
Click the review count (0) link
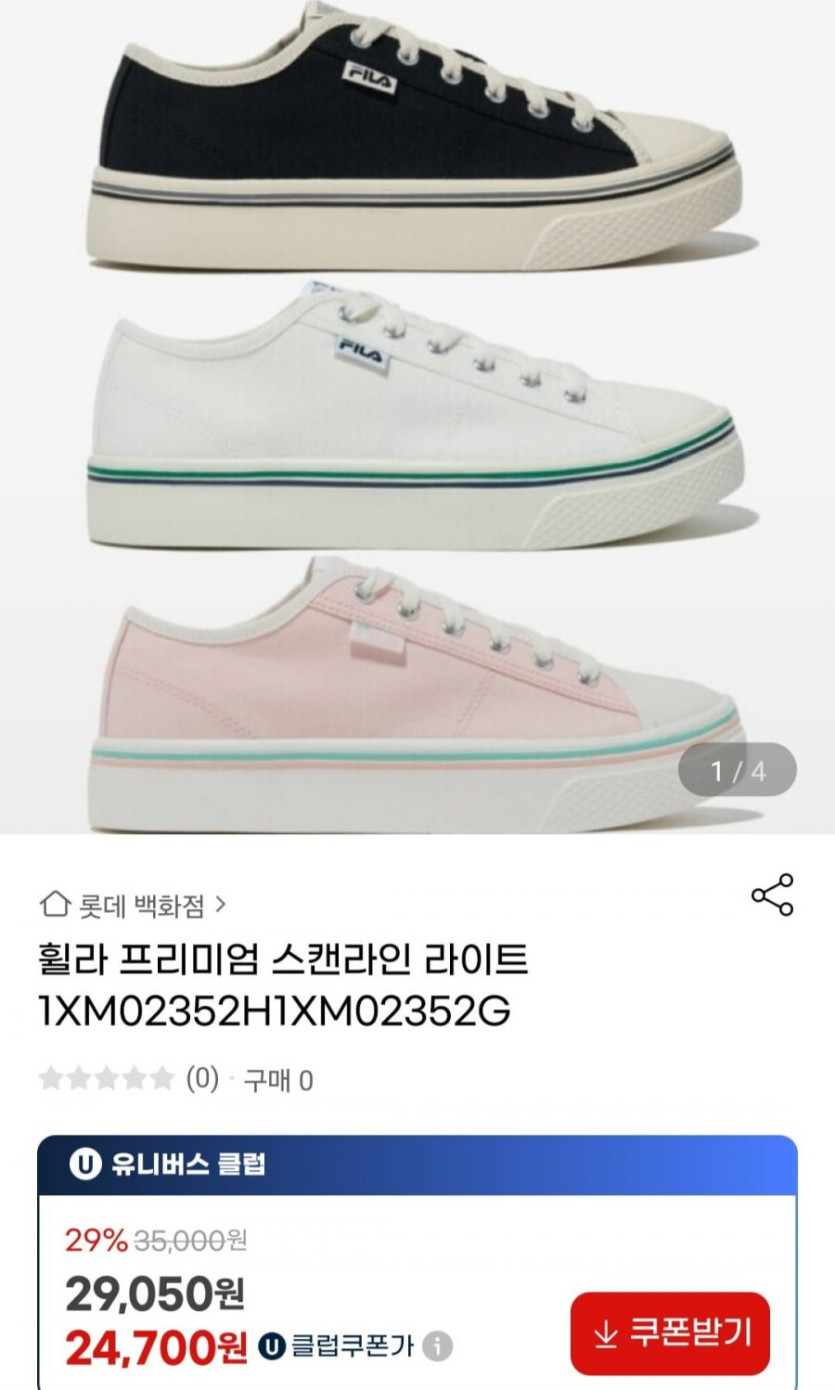coord(200,1079)
